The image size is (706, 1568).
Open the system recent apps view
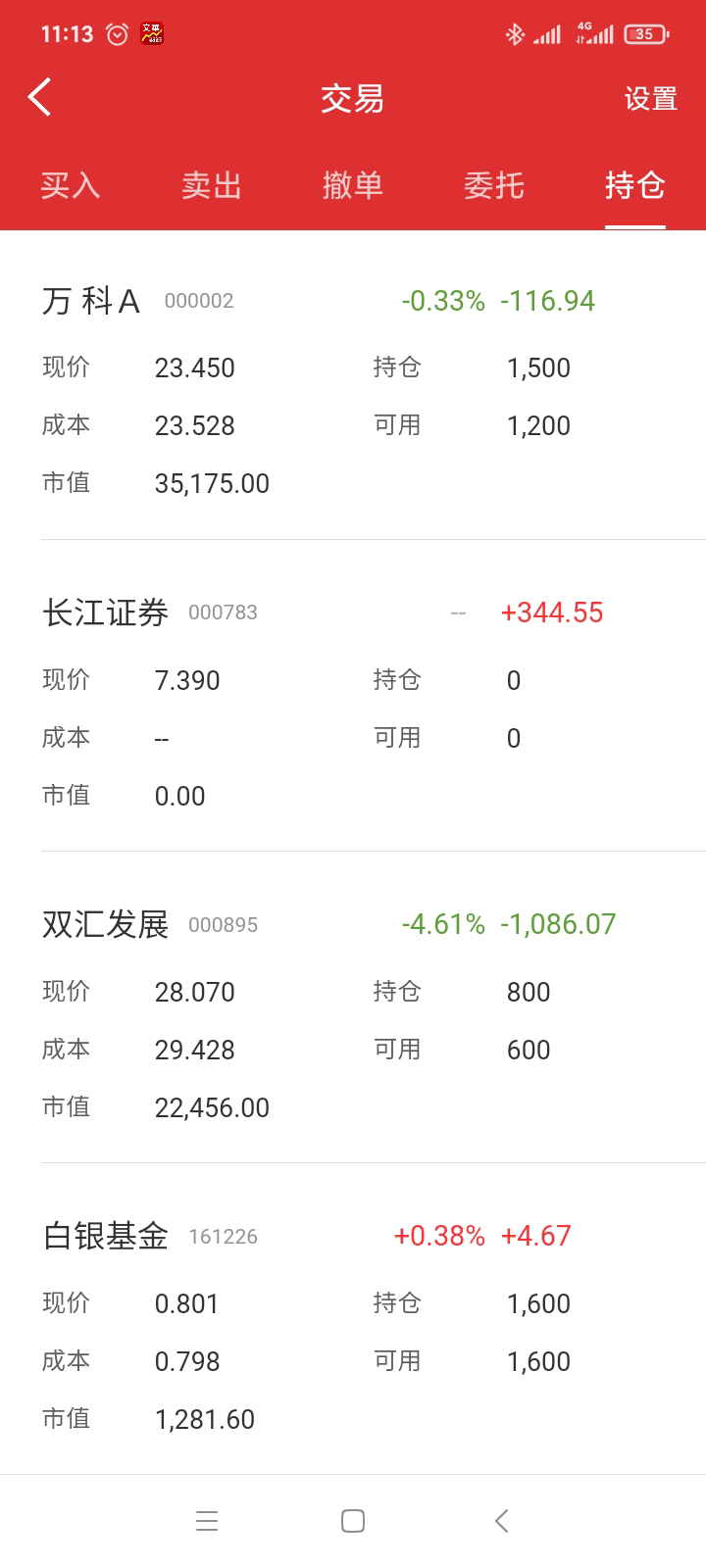point(206,1521)
